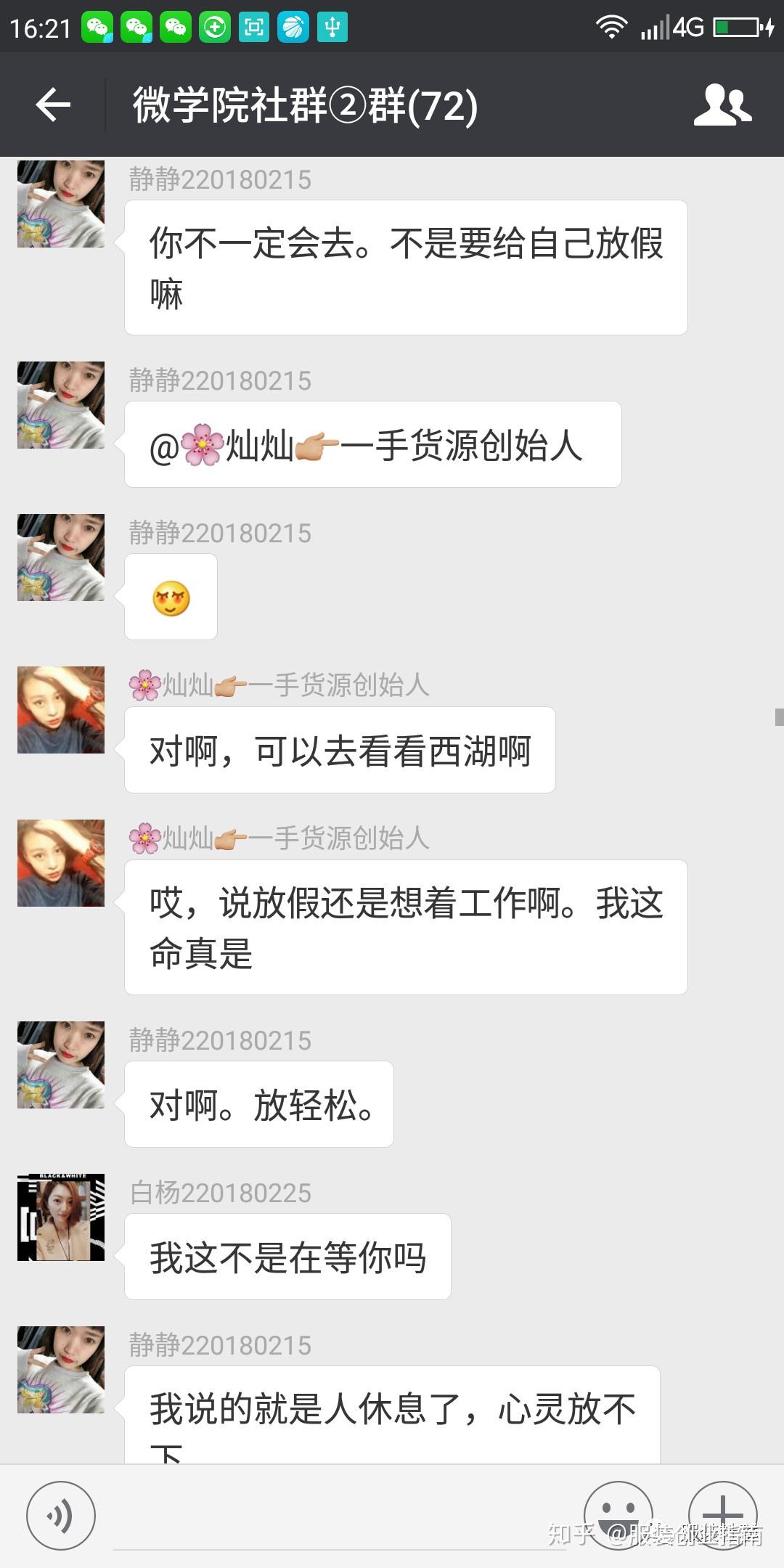Tap the @灿灿 mention message
Image resolution: width=784 pixels, height=1568 pixels.
click(372, 445)
